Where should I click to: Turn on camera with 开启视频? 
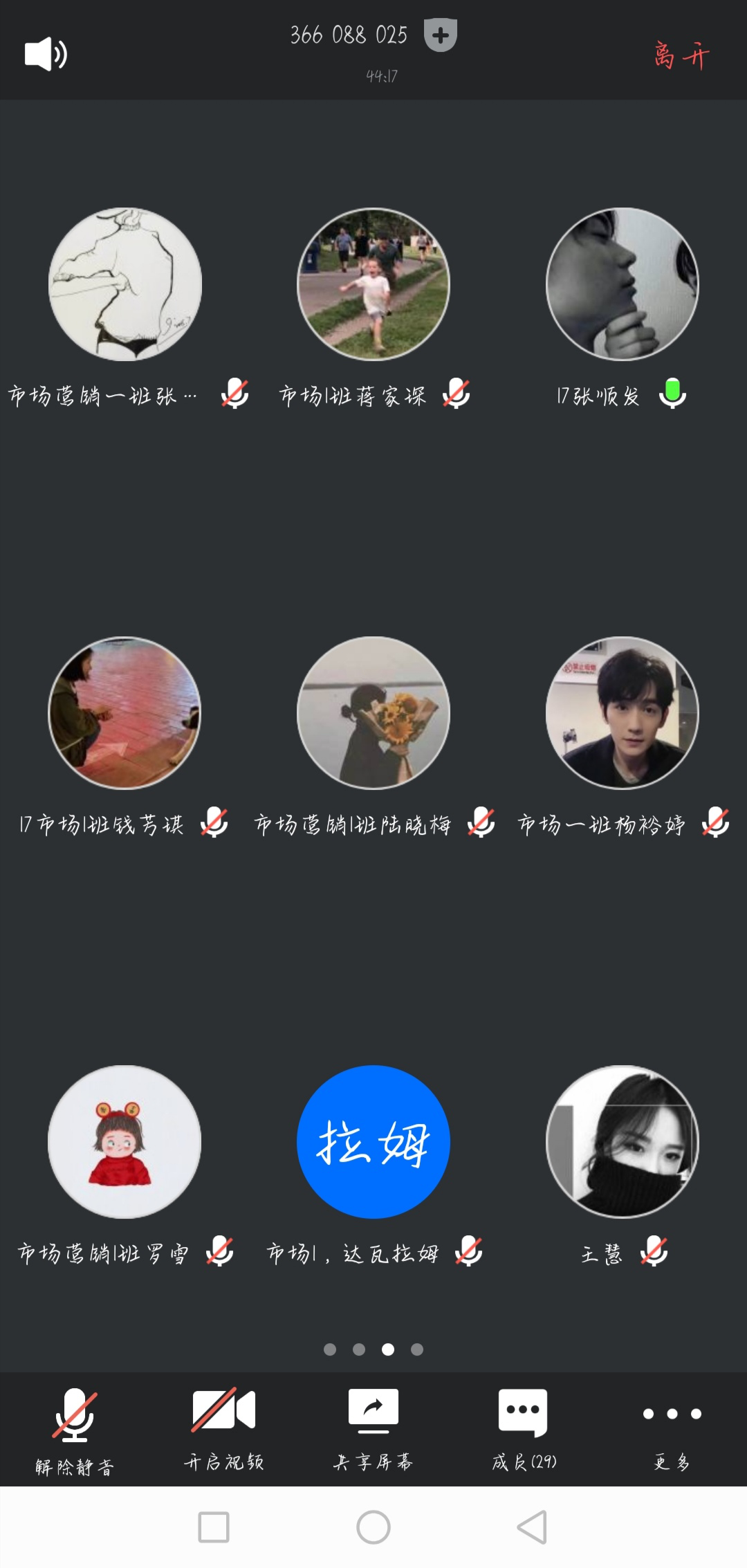[x=223, y=1428]
